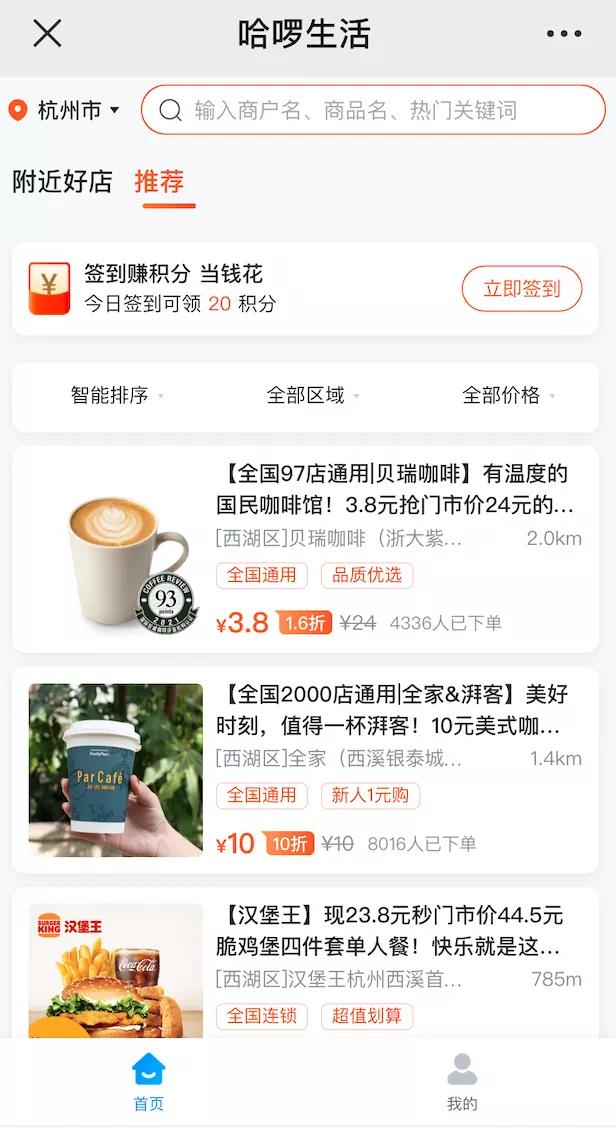Tap the merchant and product search box
Viewport: 616px width, 1128px height.
point(372,110)
